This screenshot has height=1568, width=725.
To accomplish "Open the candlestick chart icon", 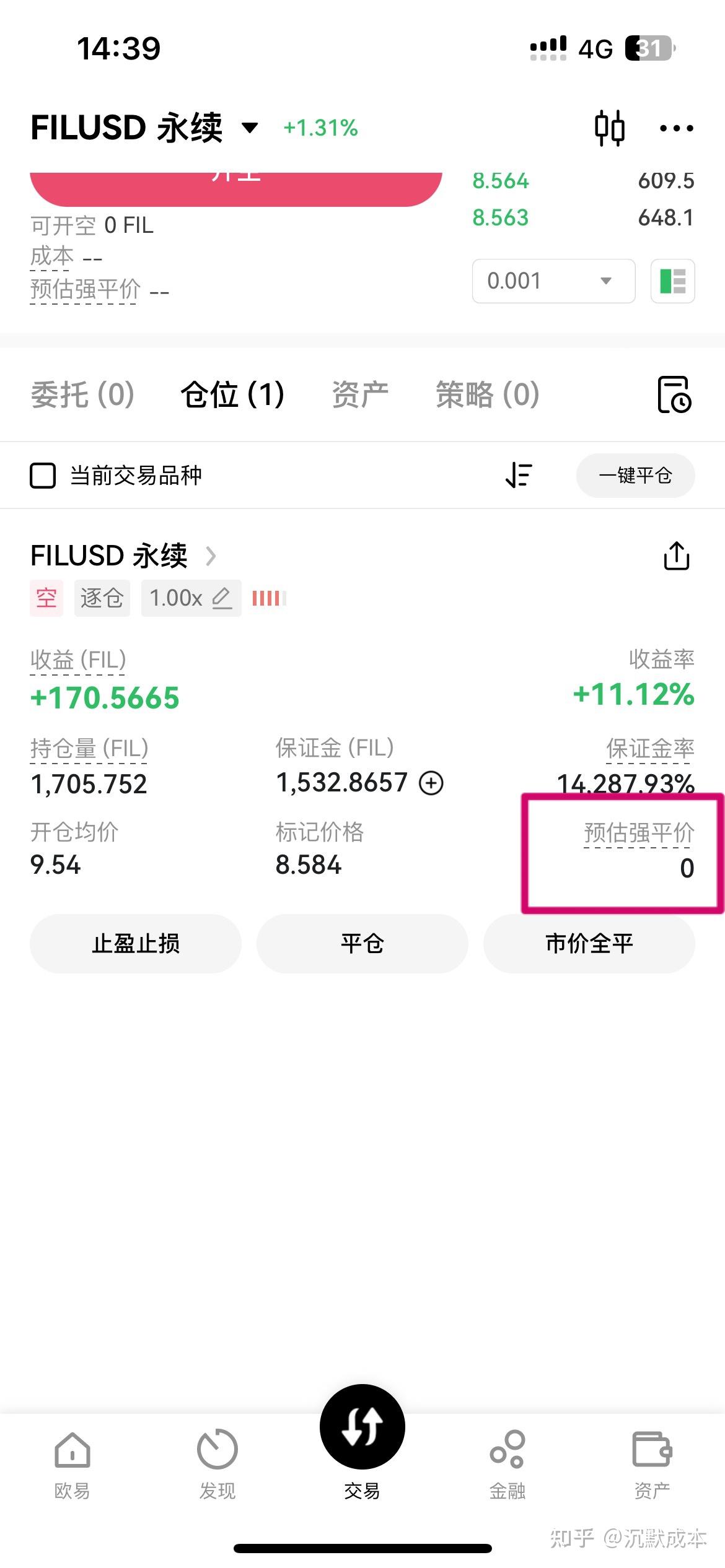I will coord(609,128).
